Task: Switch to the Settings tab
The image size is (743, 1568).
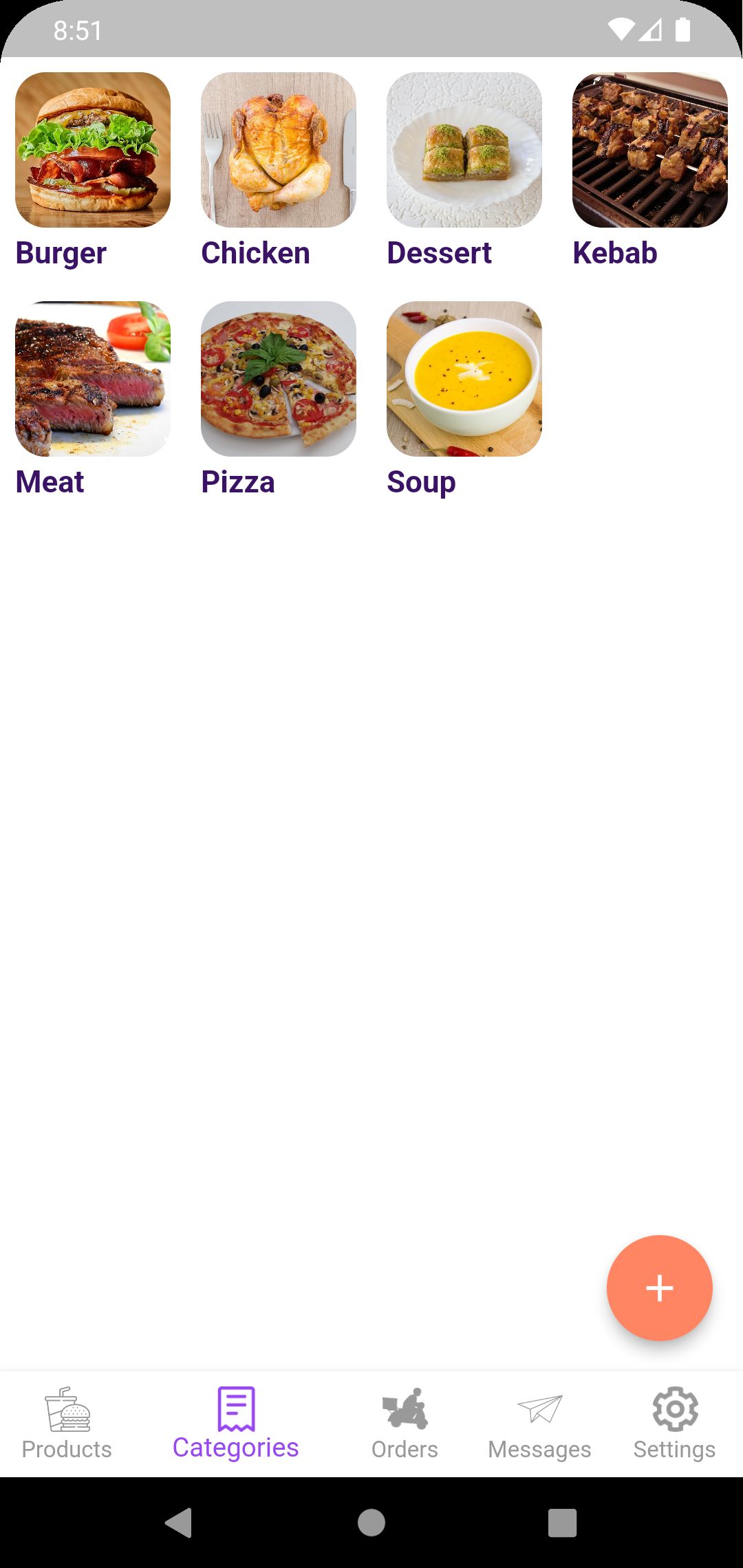Action: [x=674, y=1424]
